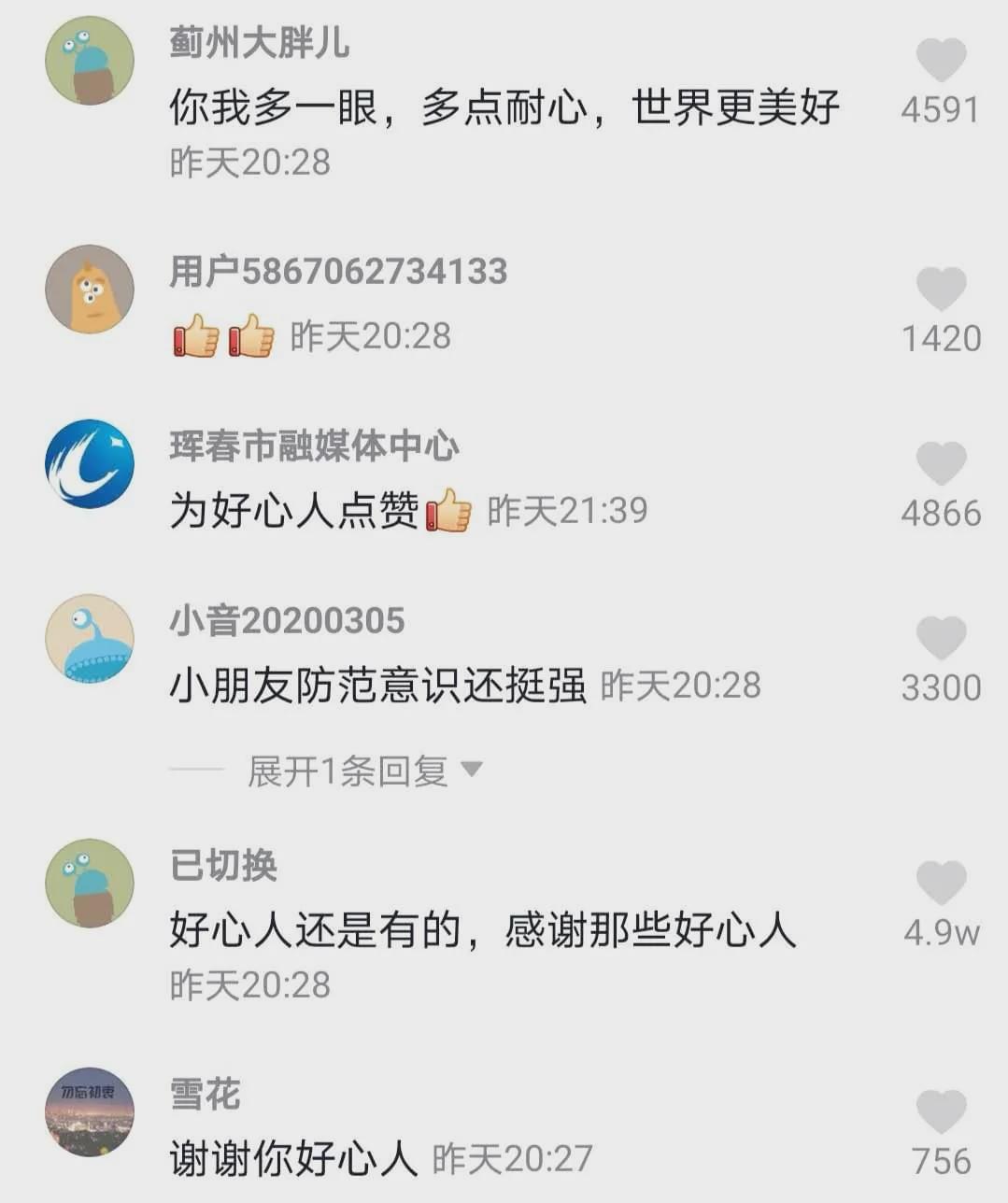The height and width of the screenshot is (1203, 1008).
Task: Open 已切换's avatar image
Action: [89, 883]
